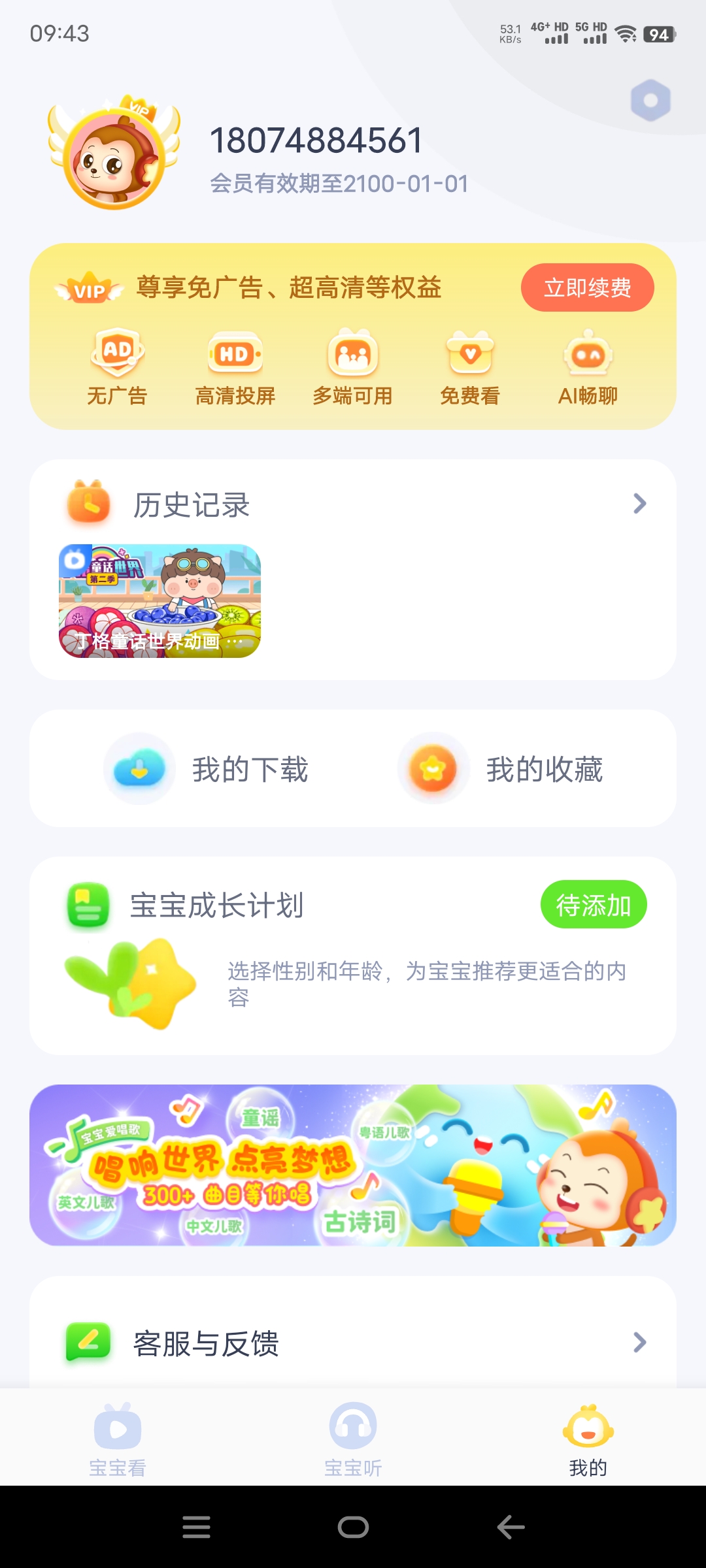Open the 丁格童话世界动画 history thumbnail

pyautogui.click(x=159, y=601)
